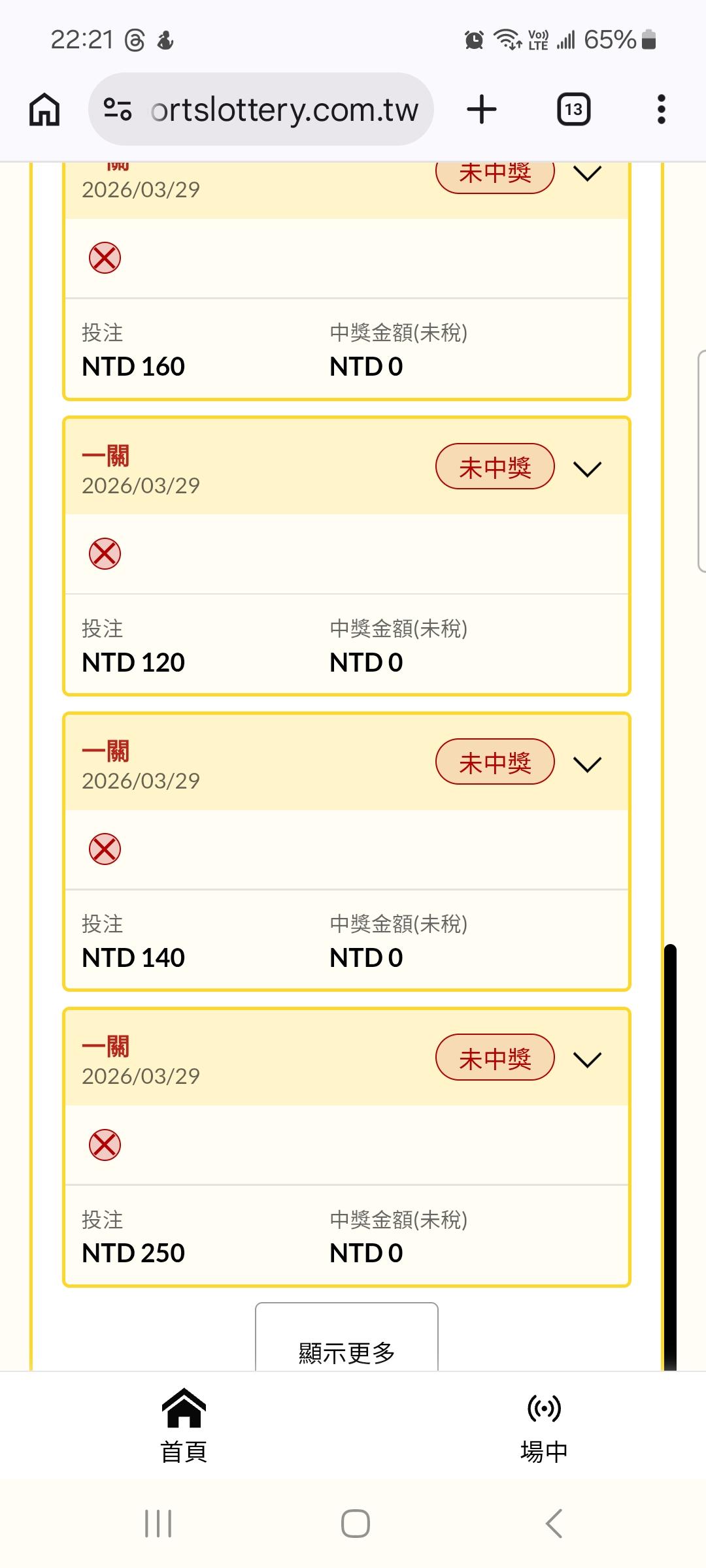Expand the NTD 140 bet details
Screen dimensions: 706x1568
tap(587, 764)
